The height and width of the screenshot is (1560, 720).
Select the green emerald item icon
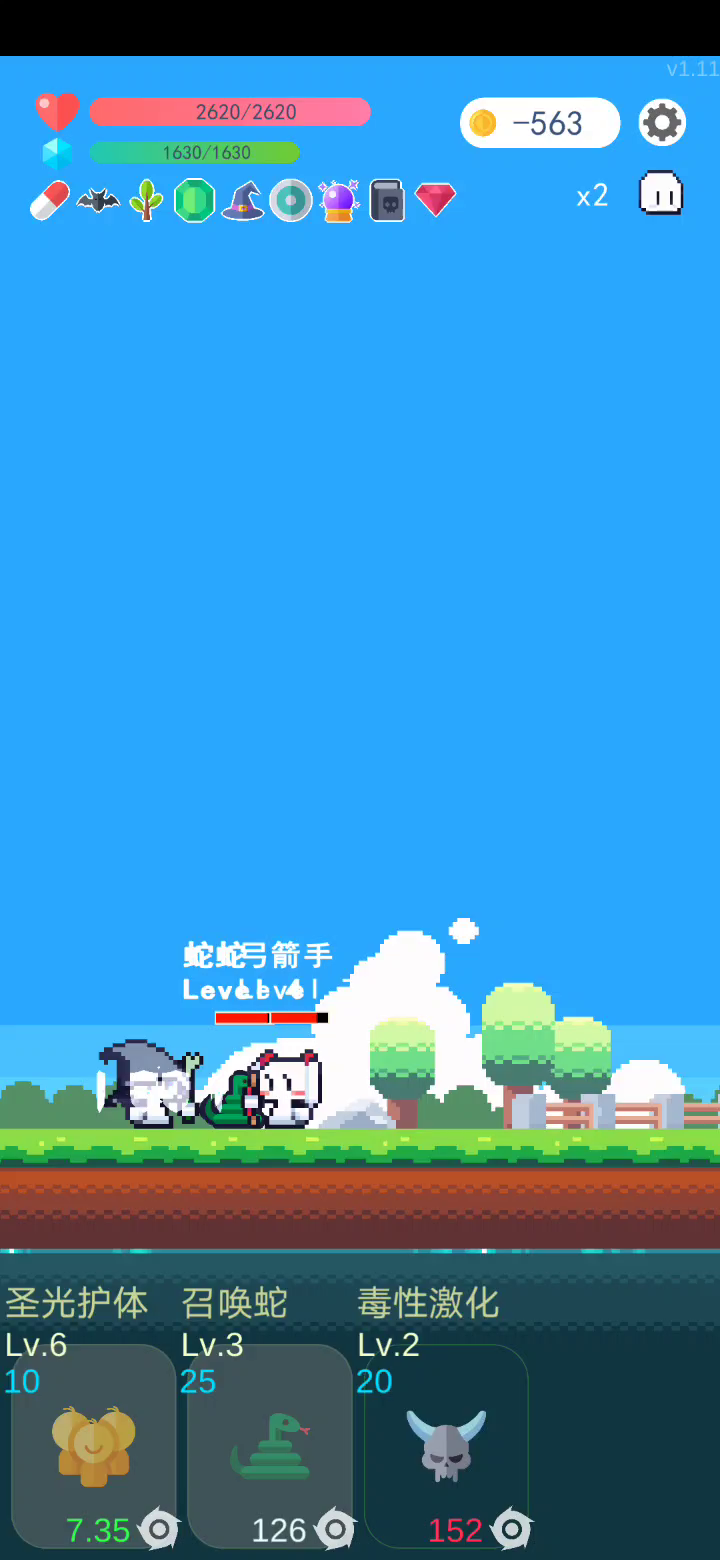click(194, 200)
